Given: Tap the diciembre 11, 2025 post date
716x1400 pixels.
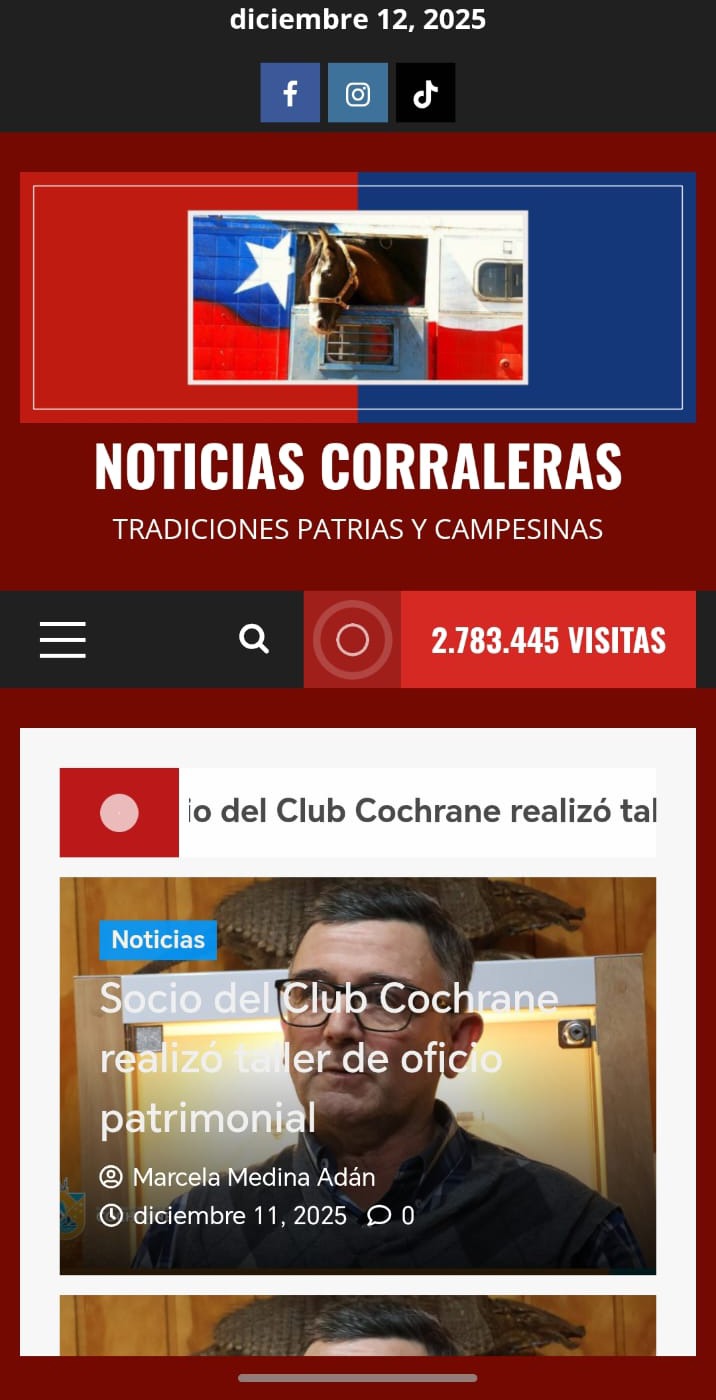Looking at the screenshot, I should pos(239,1216).
